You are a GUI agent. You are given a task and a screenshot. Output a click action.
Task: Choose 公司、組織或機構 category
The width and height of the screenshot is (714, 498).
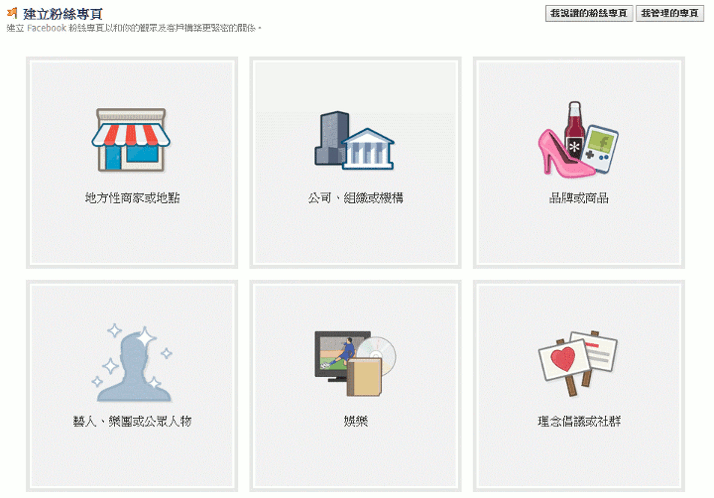coord(355,162)
